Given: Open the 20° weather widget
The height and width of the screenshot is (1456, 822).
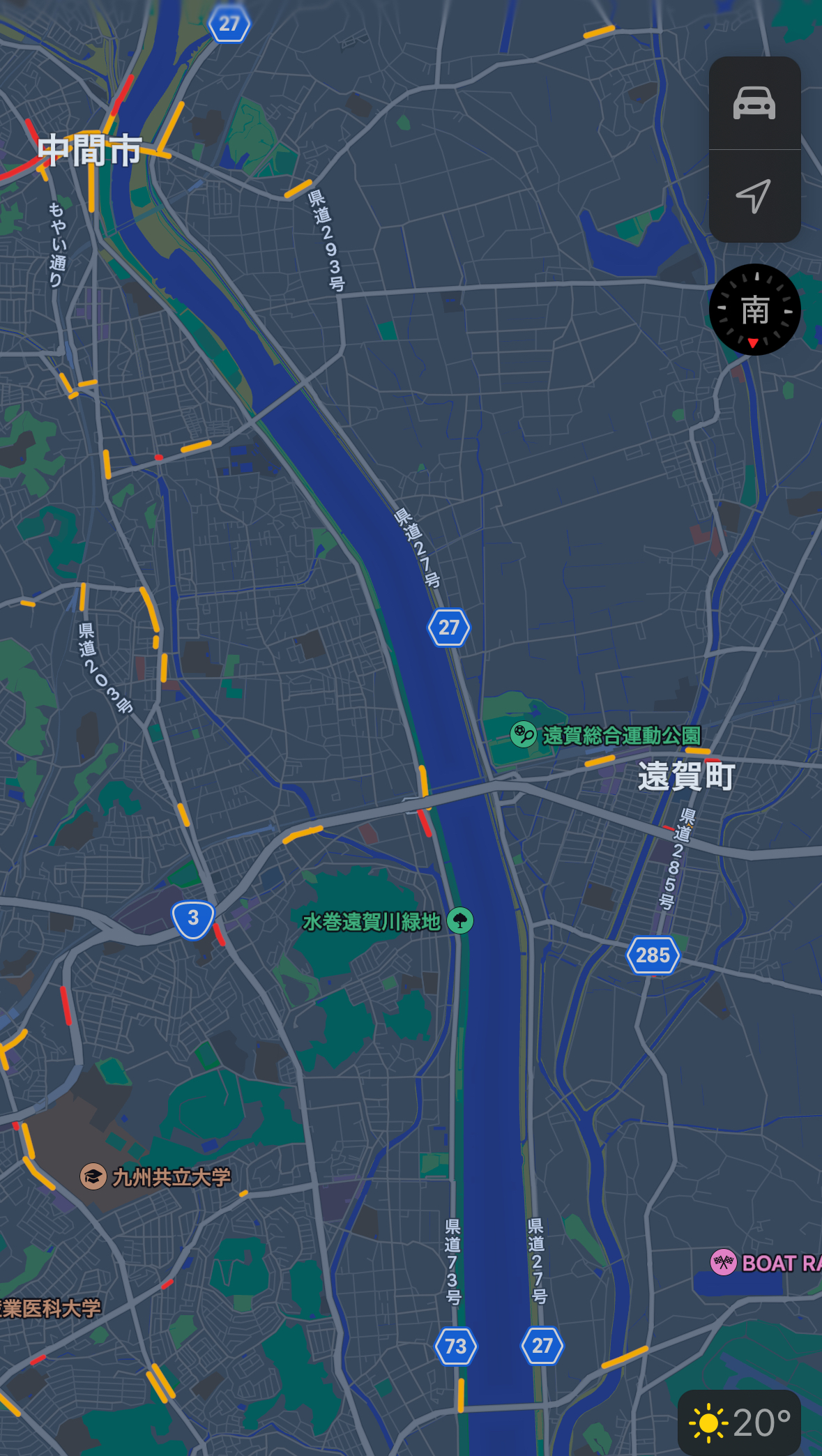Looking at the screenshot, I should [x=739, y=1423].
